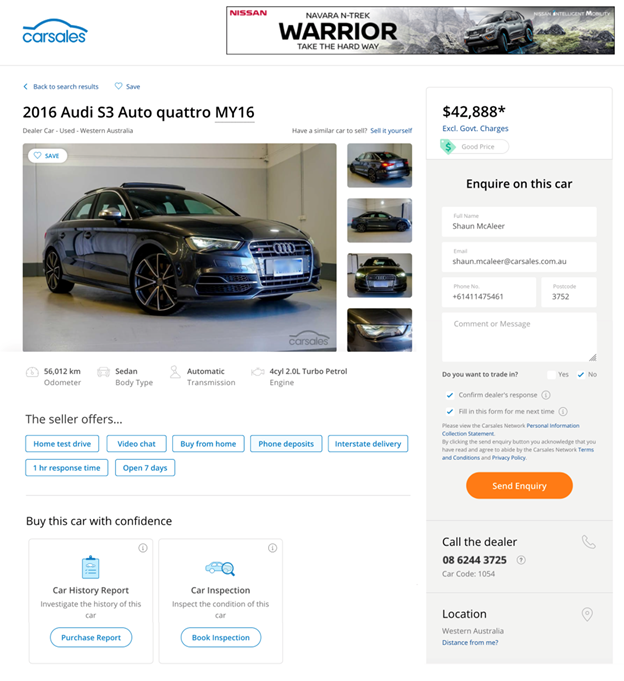This screenshot has height=681, width=624.
Task: Open Distance from me link
Action: tap(470, 643)
